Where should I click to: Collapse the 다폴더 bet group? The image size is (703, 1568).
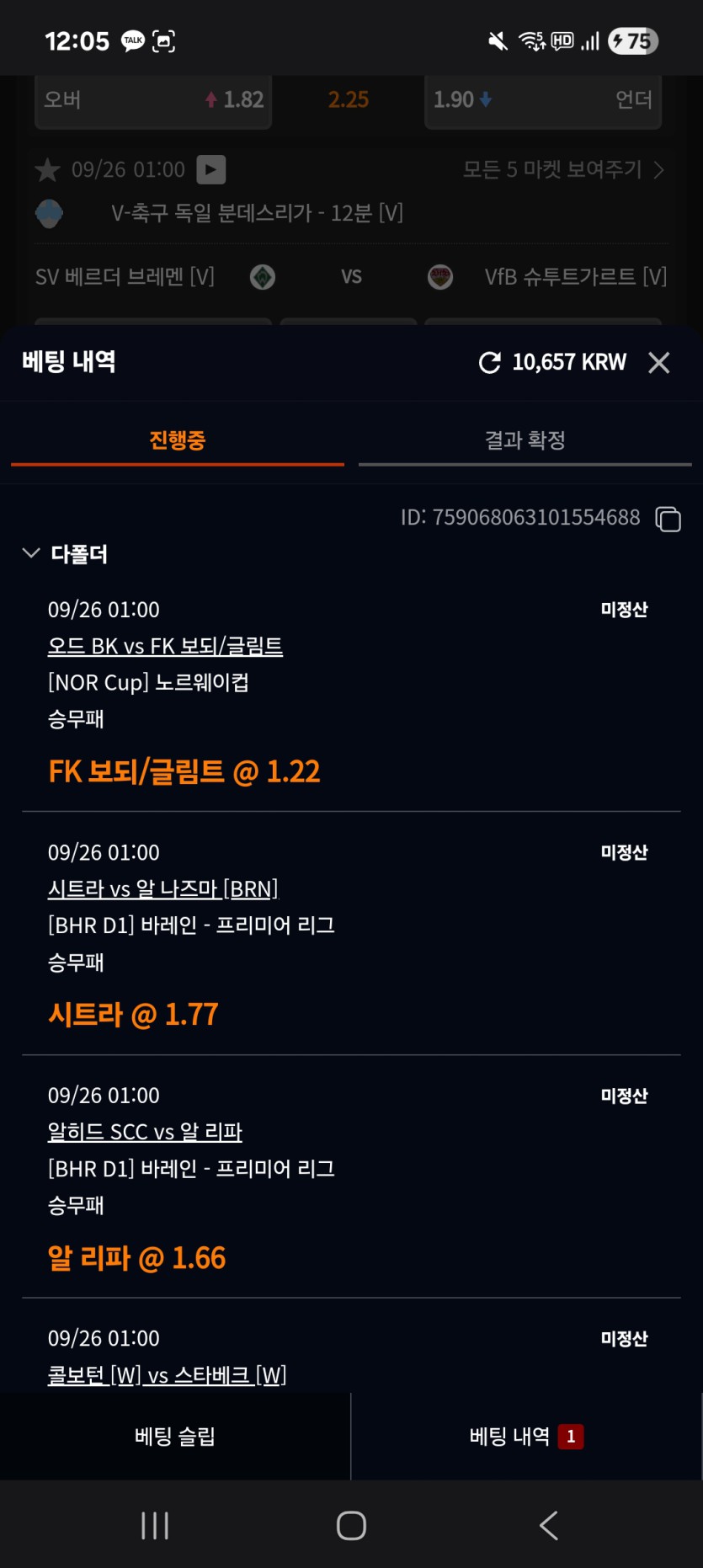click(x=31, y=553)
